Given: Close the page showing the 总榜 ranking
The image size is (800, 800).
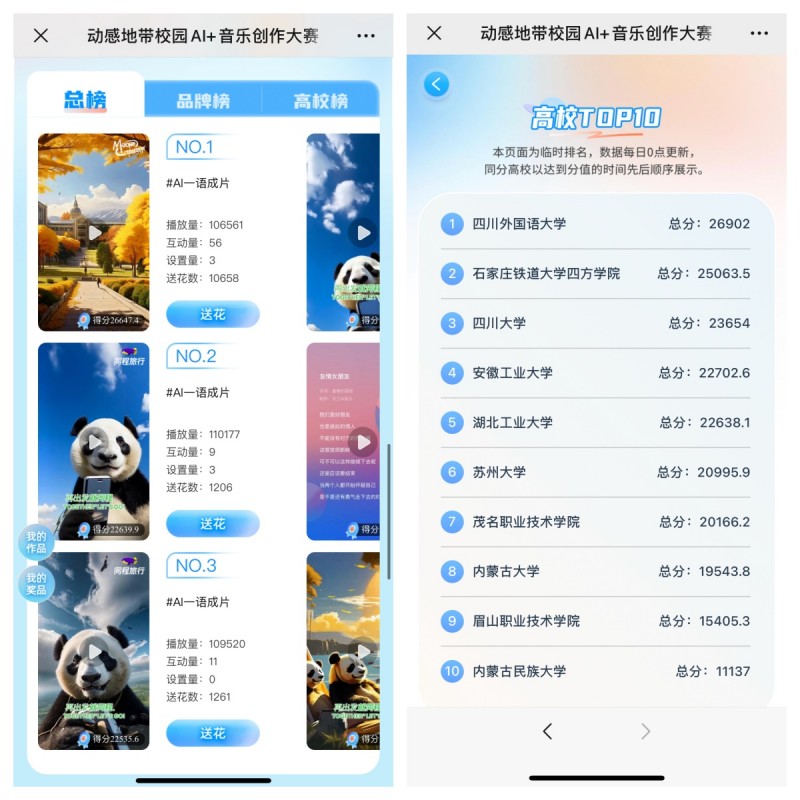Looking at the screenshot, I should coord(41,35).
